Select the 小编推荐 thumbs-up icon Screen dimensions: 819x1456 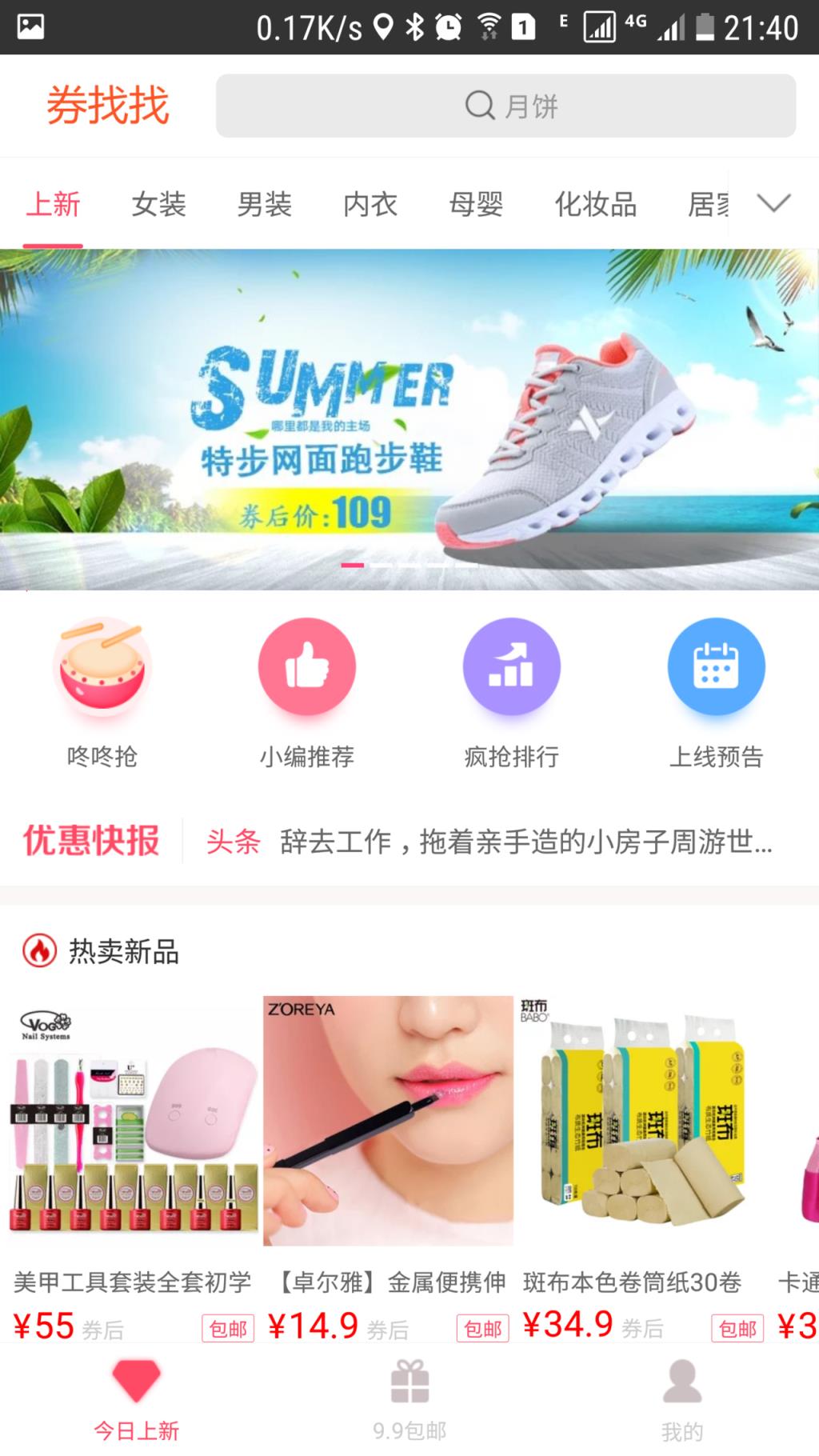pyautogui.click(x=306, y=666)
